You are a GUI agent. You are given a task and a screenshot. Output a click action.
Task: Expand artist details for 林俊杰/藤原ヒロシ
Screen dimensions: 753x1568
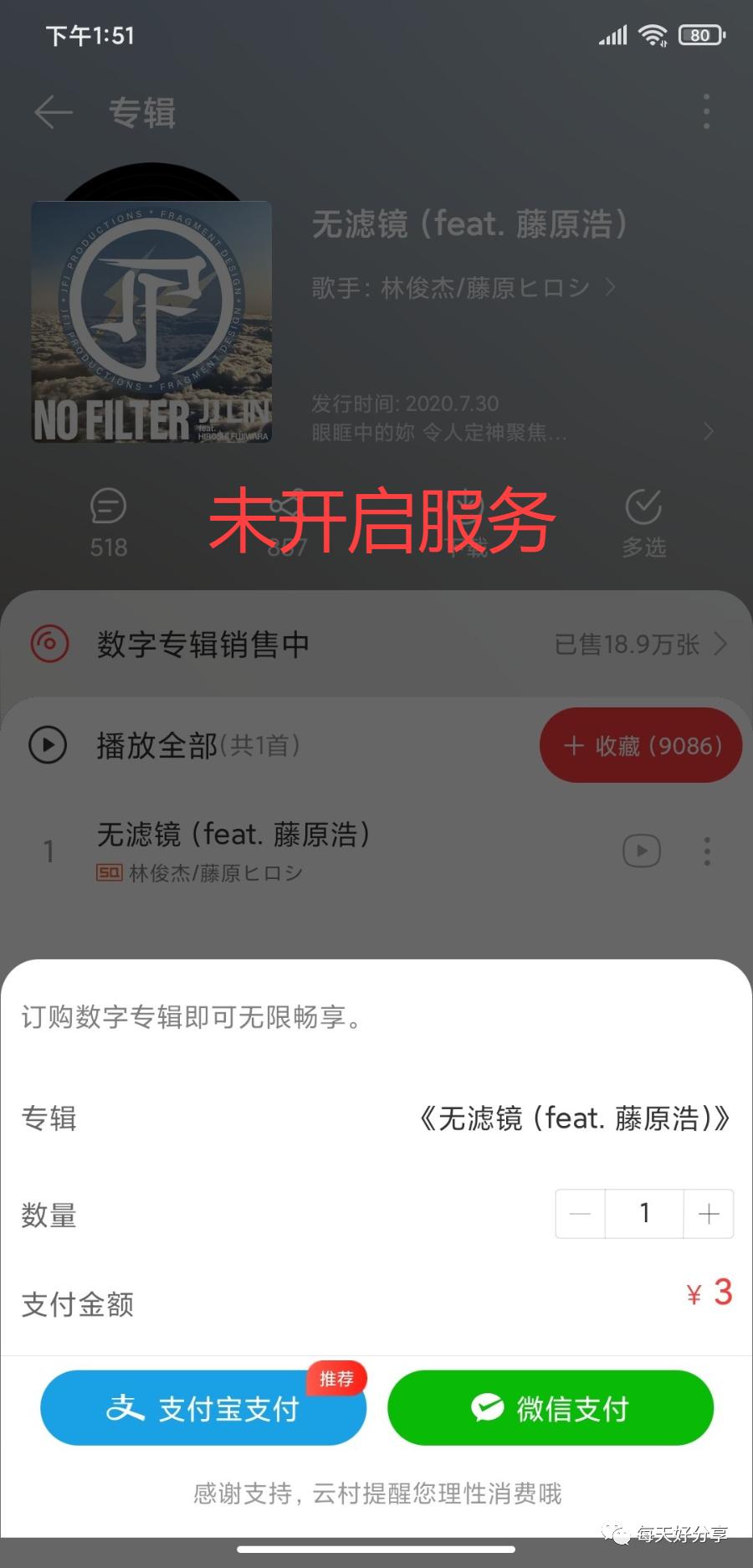[x=612, y=288]
